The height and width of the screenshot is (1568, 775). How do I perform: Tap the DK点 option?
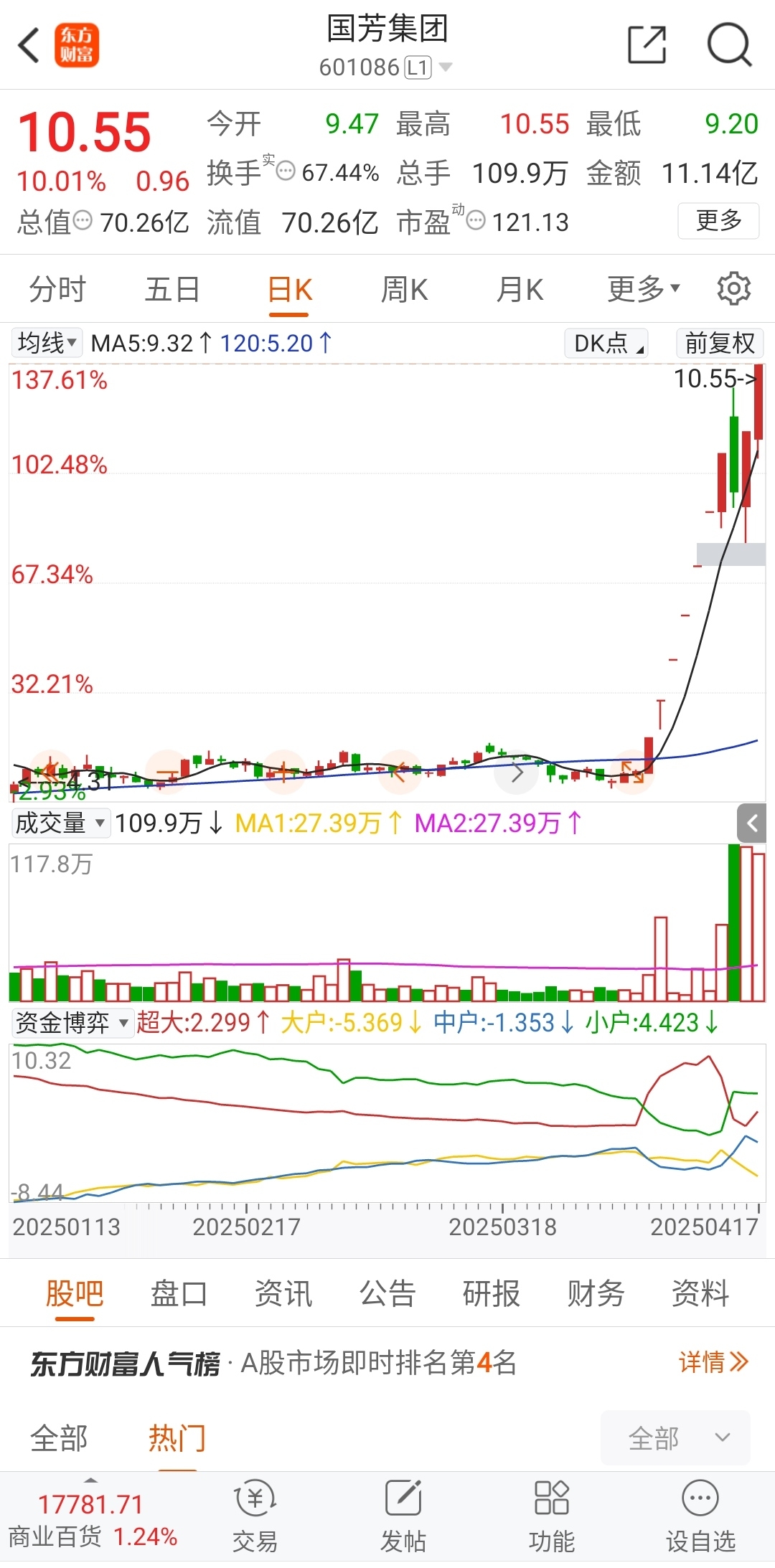point(606,343)
